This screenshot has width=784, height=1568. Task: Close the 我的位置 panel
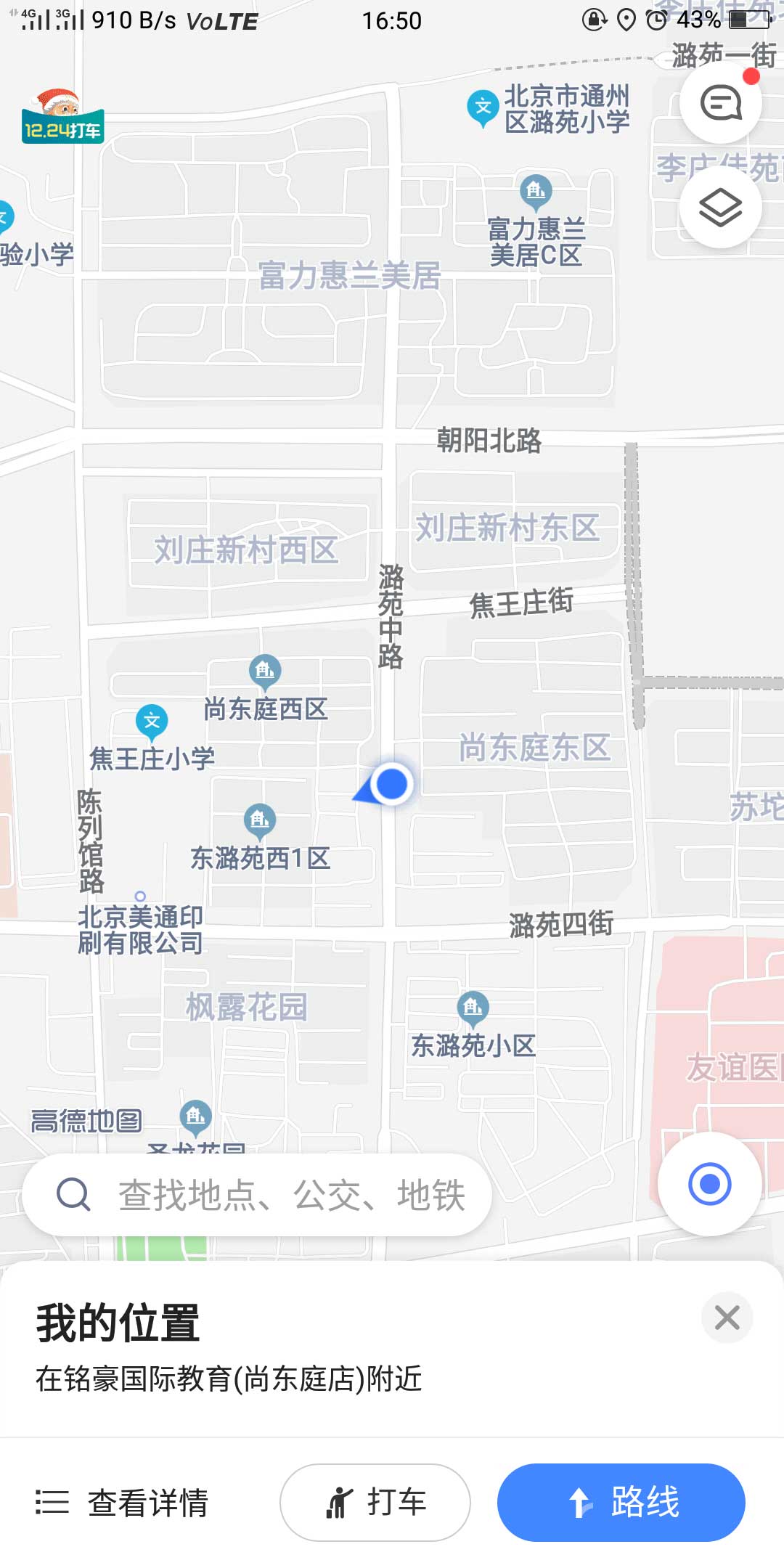click(x=727, y=1317)
